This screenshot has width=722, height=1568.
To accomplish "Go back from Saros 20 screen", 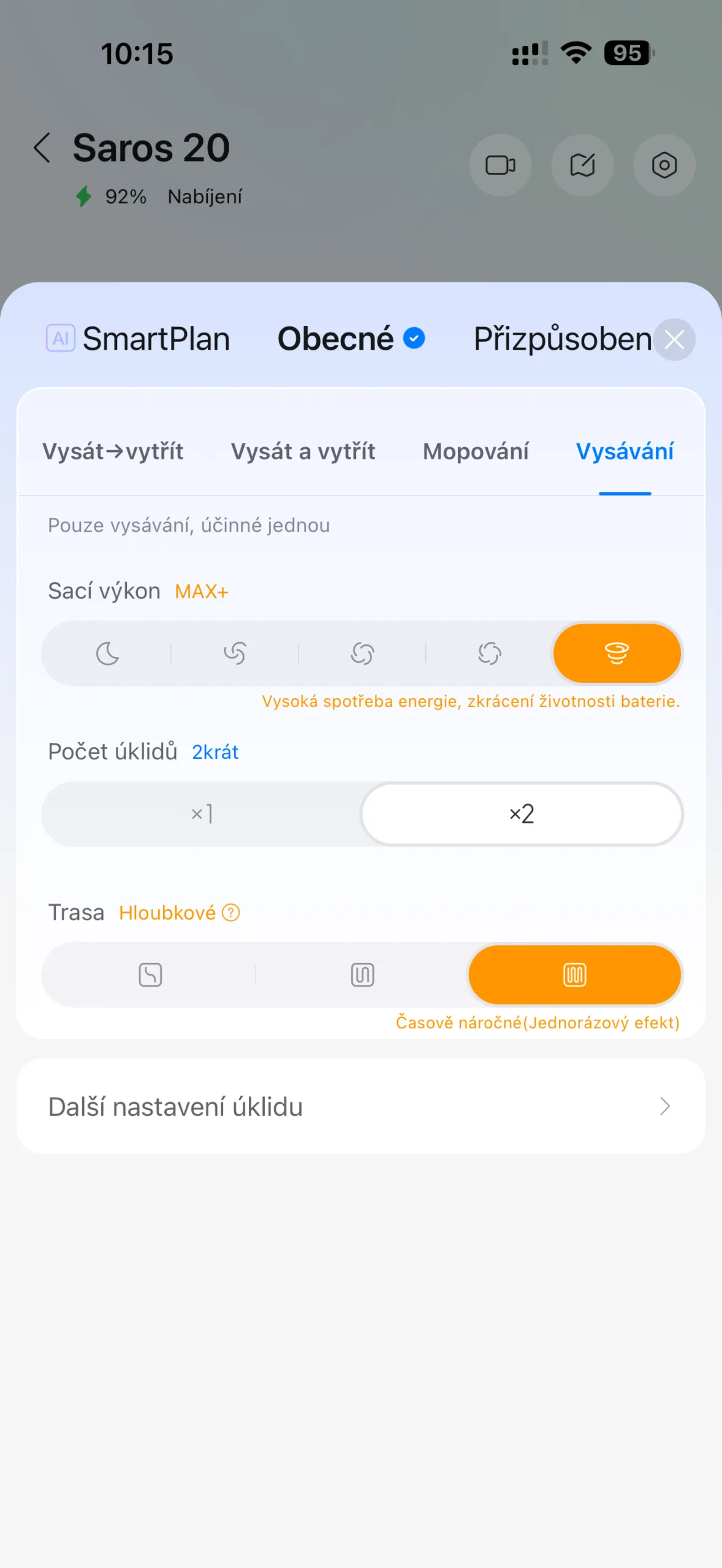I will pyautogui.click(x=42, y=148).
